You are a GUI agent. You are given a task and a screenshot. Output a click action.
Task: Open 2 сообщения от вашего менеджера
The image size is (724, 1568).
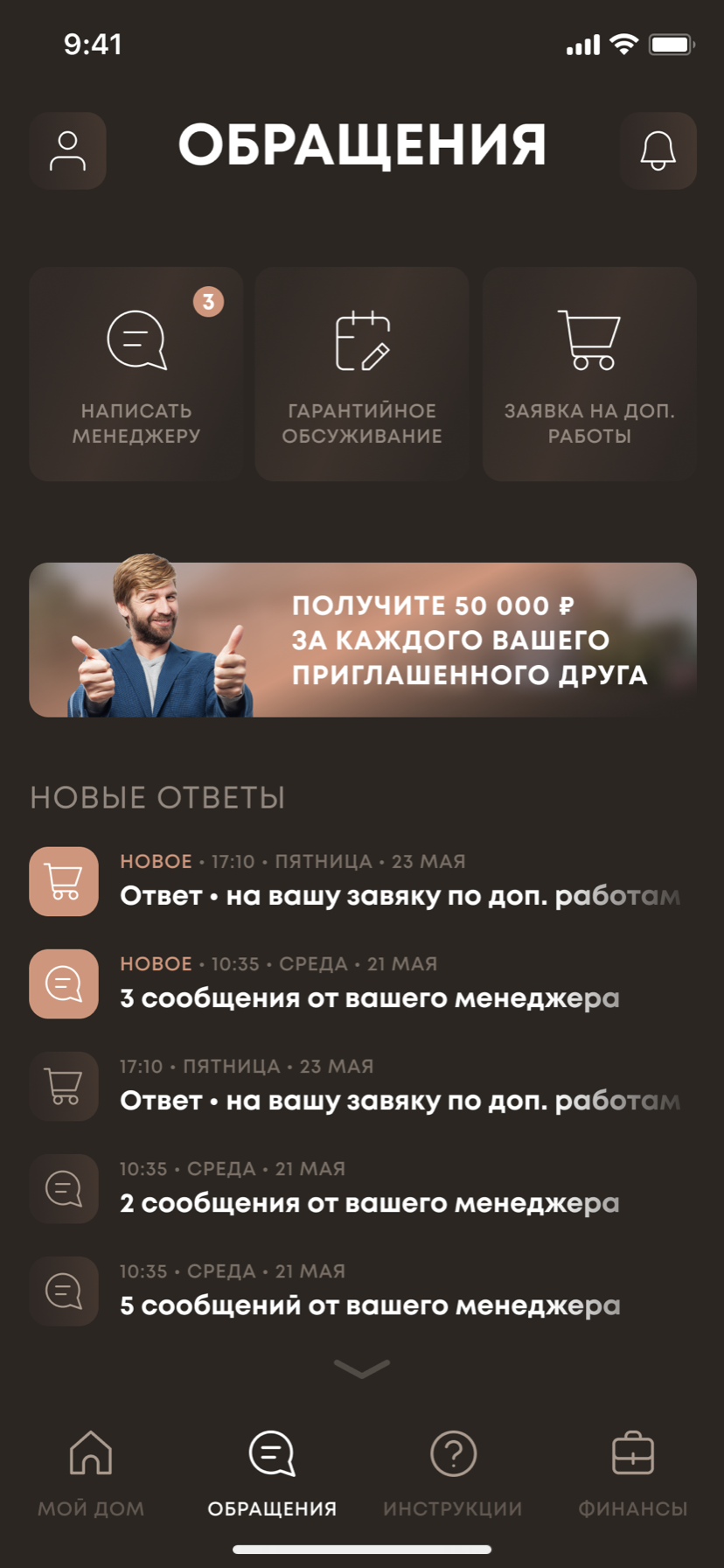362,1189
